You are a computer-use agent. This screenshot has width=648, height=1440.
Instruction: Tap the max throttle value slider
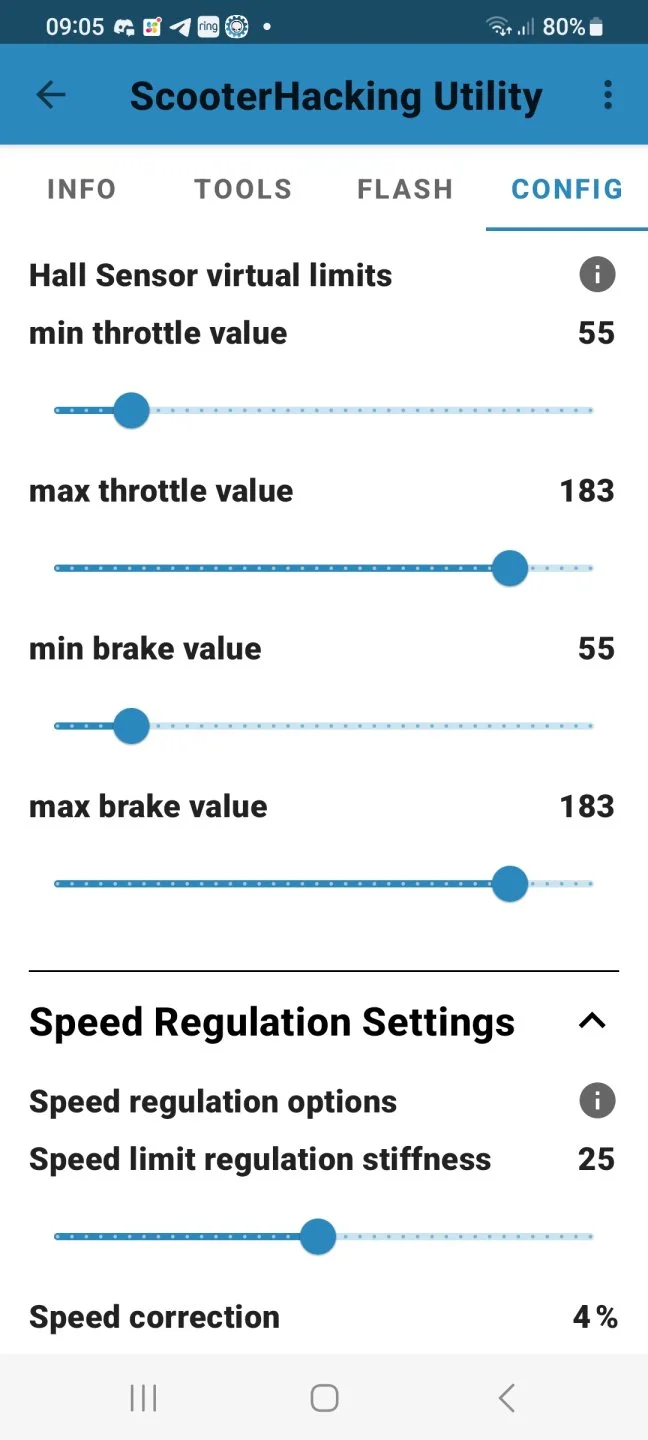[x=324, y=568]
